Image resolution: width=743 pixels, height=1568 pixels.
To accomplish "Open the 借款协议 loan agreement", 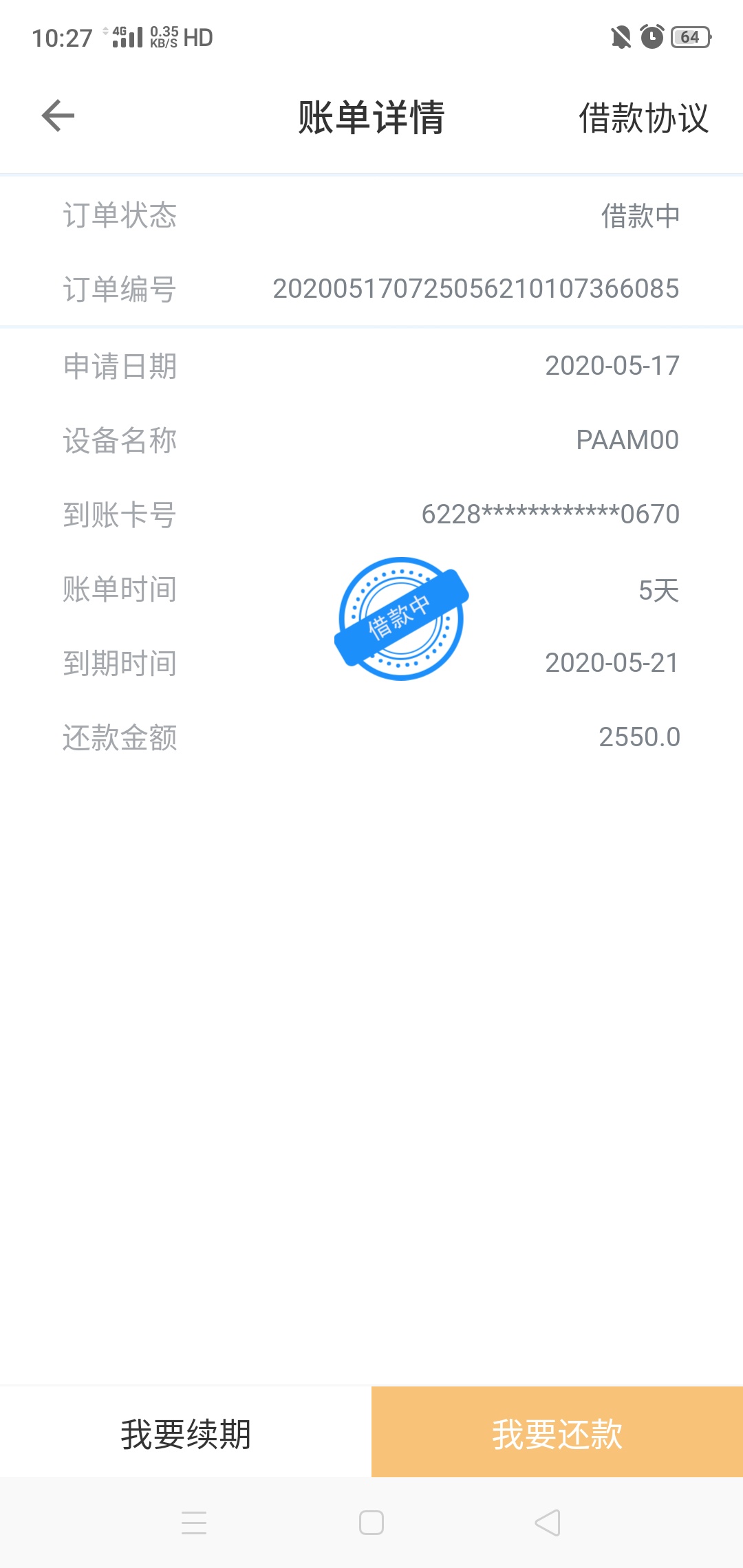I will click(643, 118).
